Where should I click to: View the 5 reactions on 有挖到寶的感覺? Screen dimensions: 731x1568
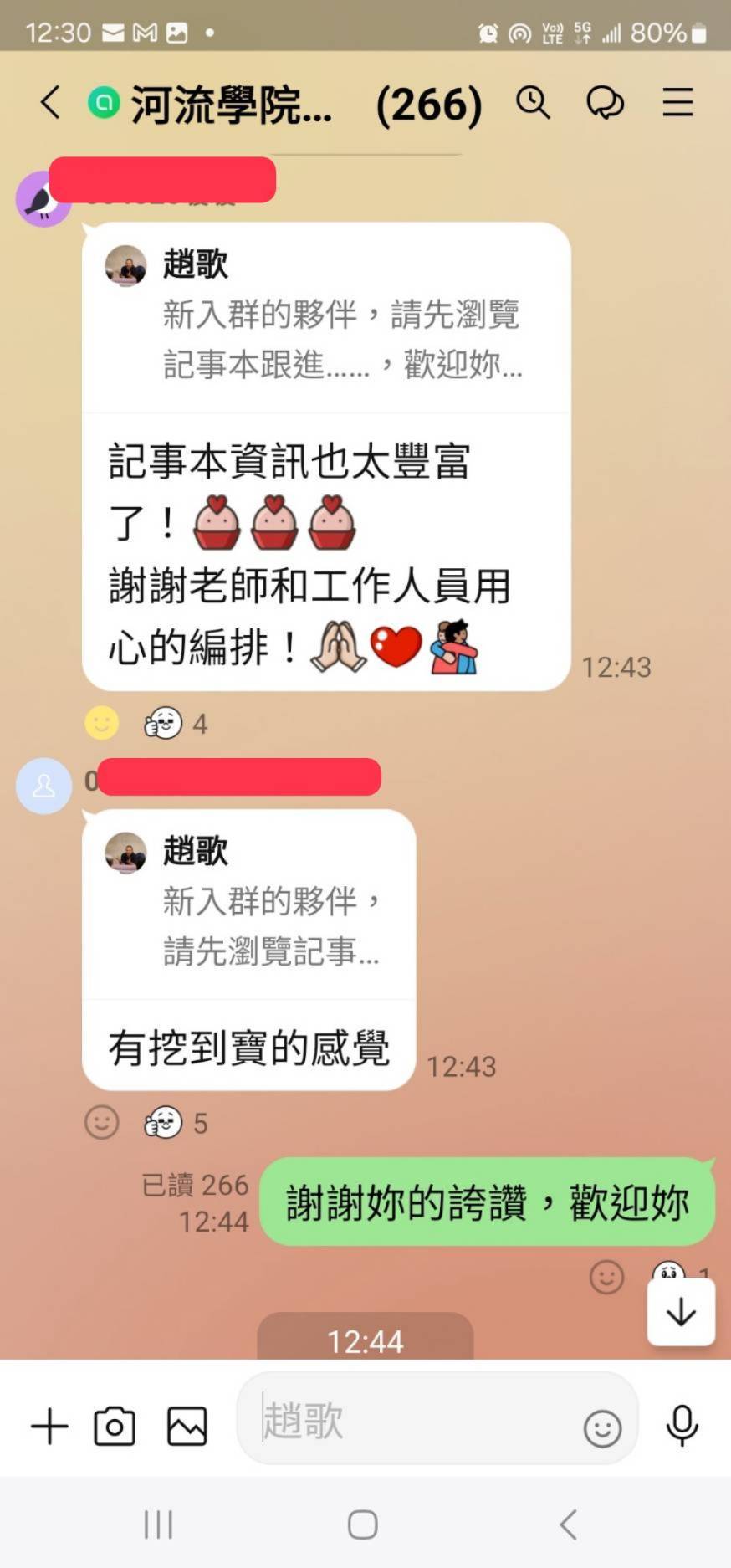[176, 1122]
